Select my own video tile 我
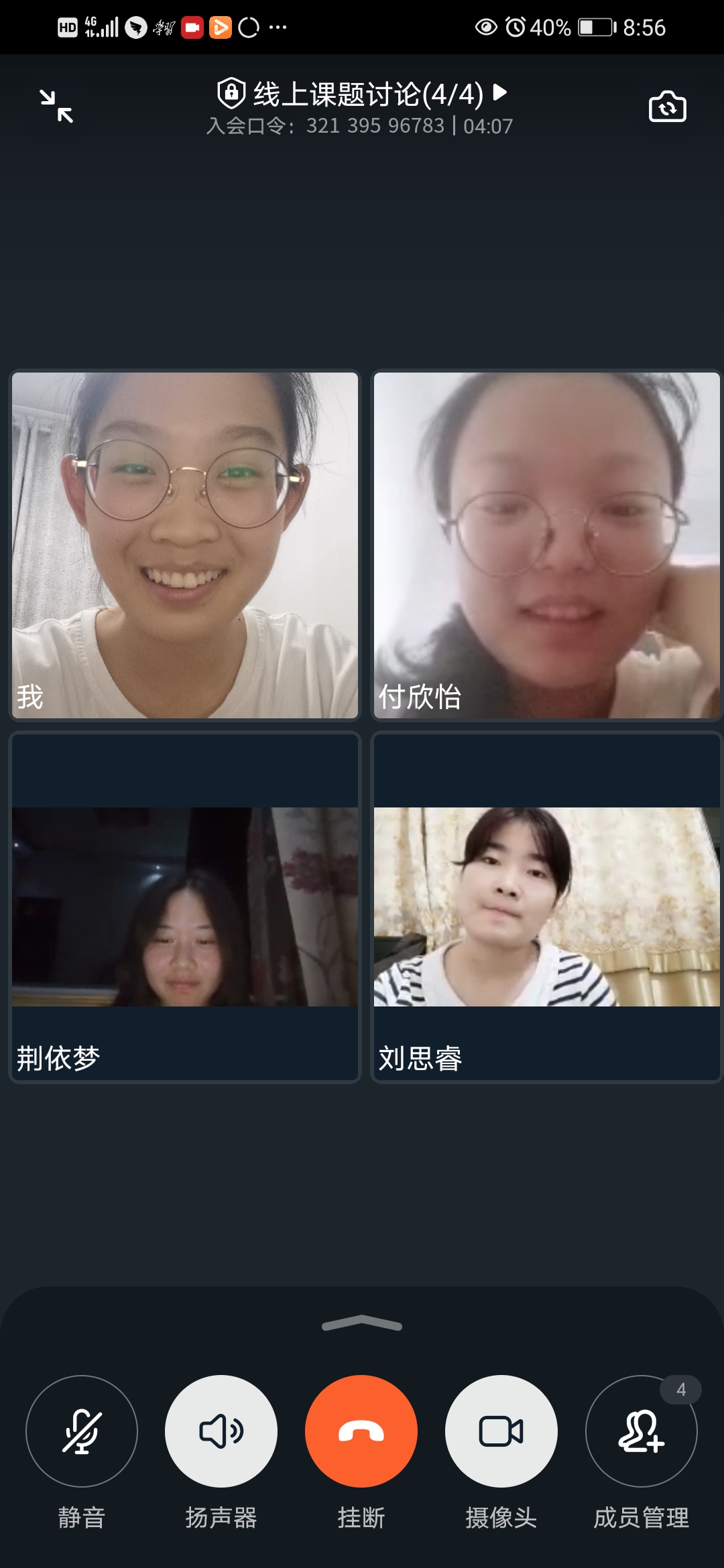The height and width of the screenshot is (1568, 724). click(185, 545)
